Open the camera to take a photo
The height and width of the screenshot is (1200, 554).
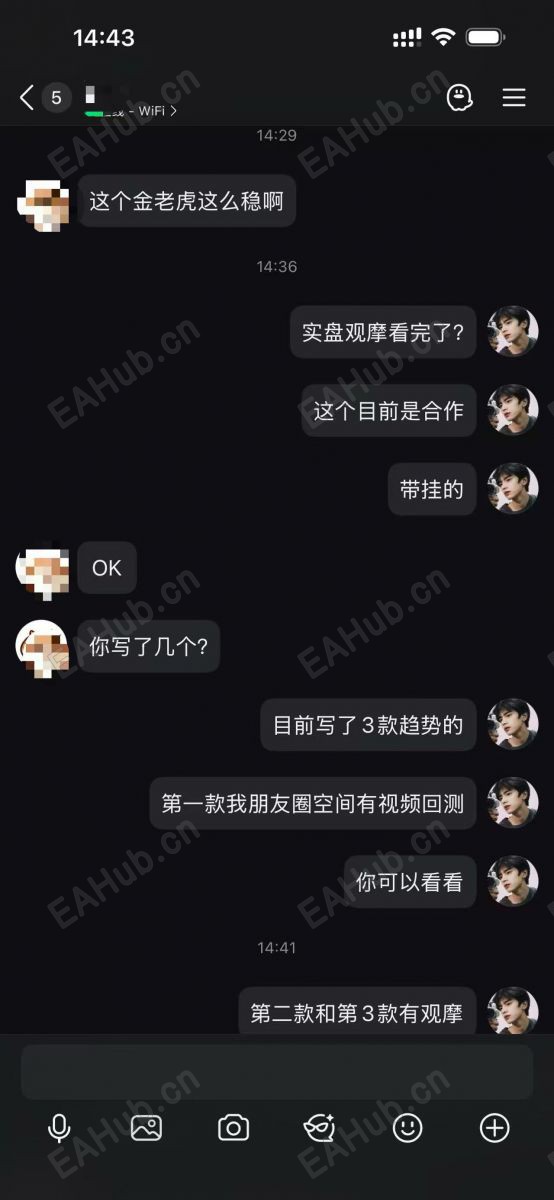tap(233, 1129)
